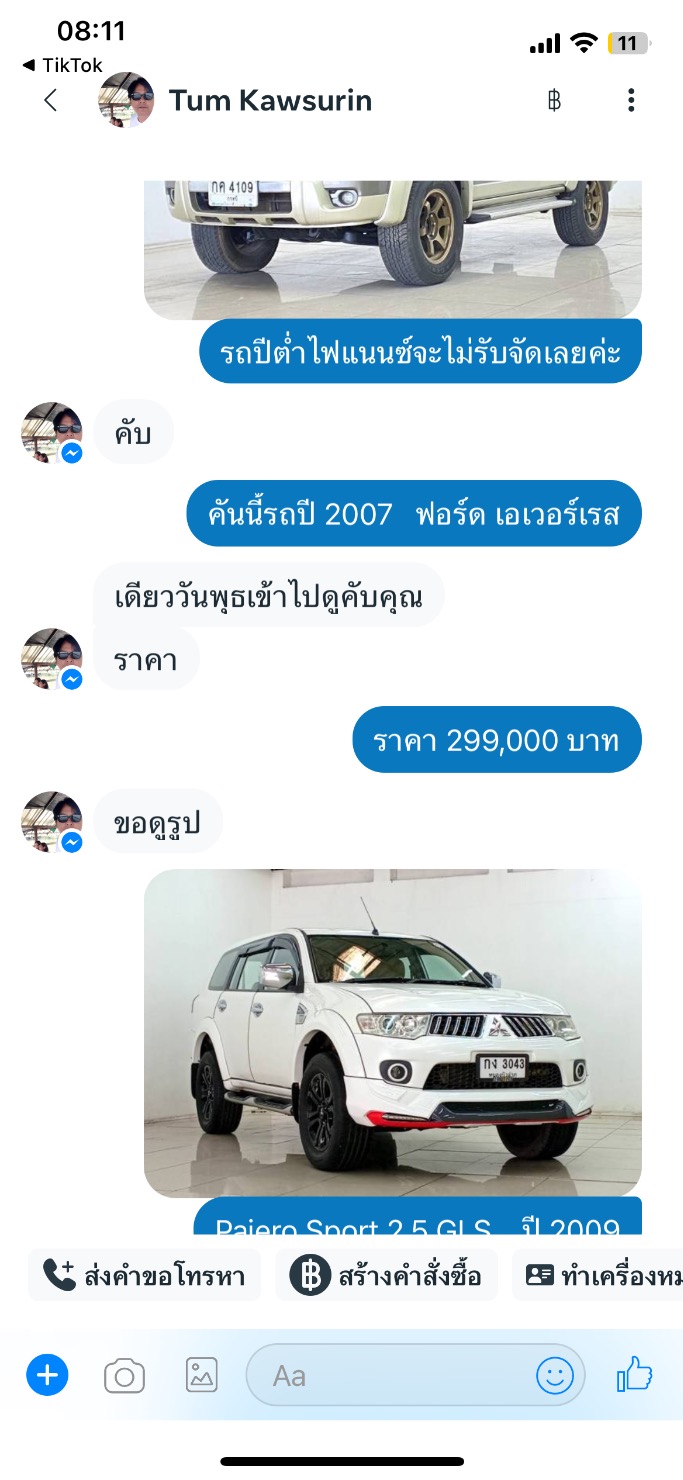683x1480 pixels.
Task: Go back from the Tum Kawsurin chat
Action: pyautogui.click(x=51, y=100)
